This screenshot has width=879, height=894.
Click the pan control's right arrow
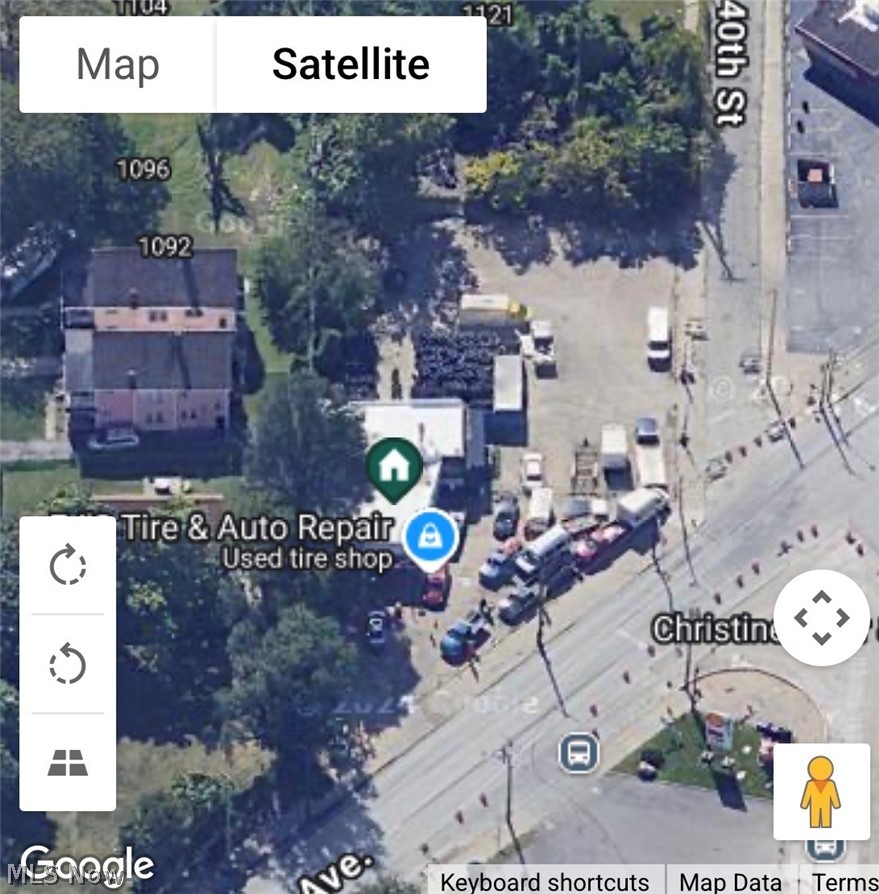click(844, 617)
